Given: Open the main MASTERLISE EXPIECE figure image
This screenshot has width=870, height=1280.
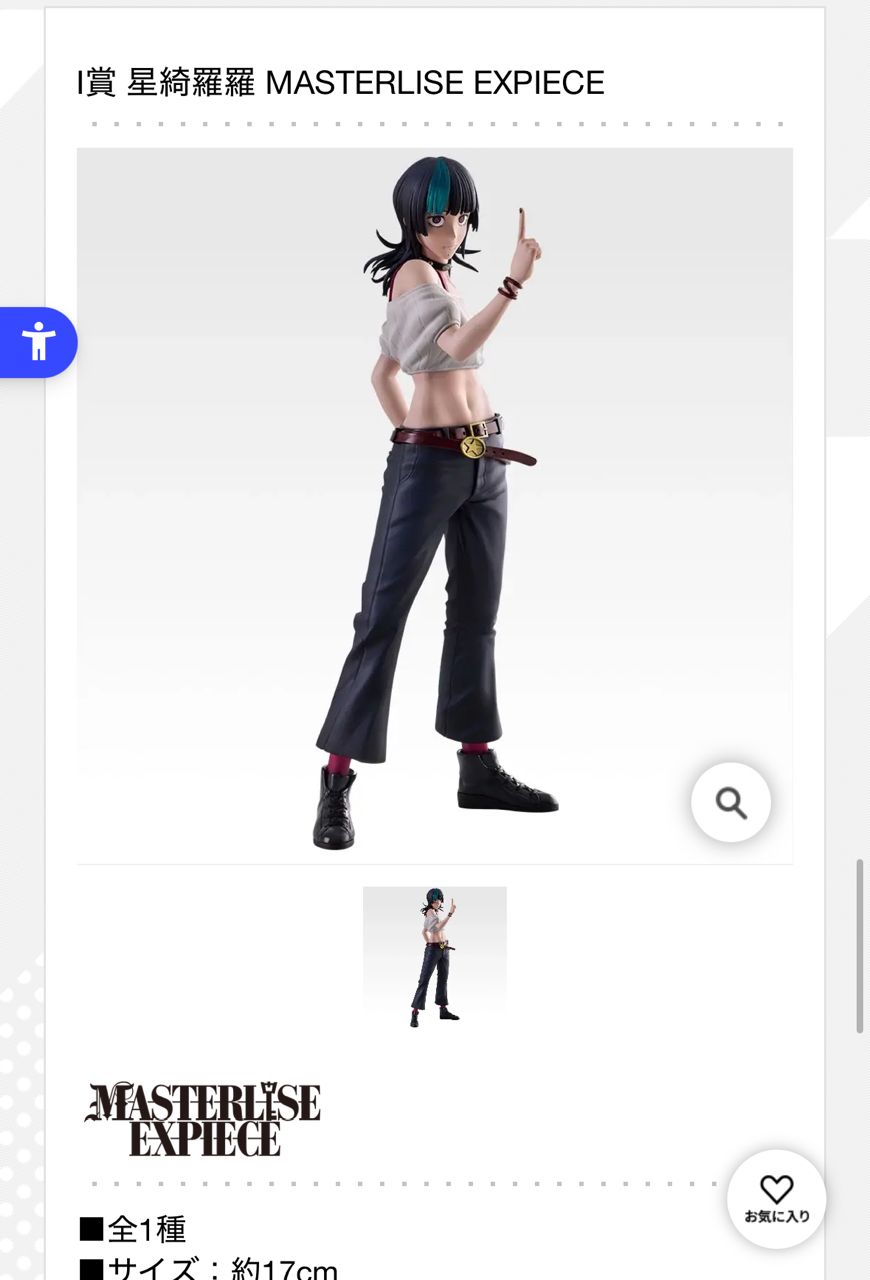Looking at the screenshot, I should coord(435,506).
